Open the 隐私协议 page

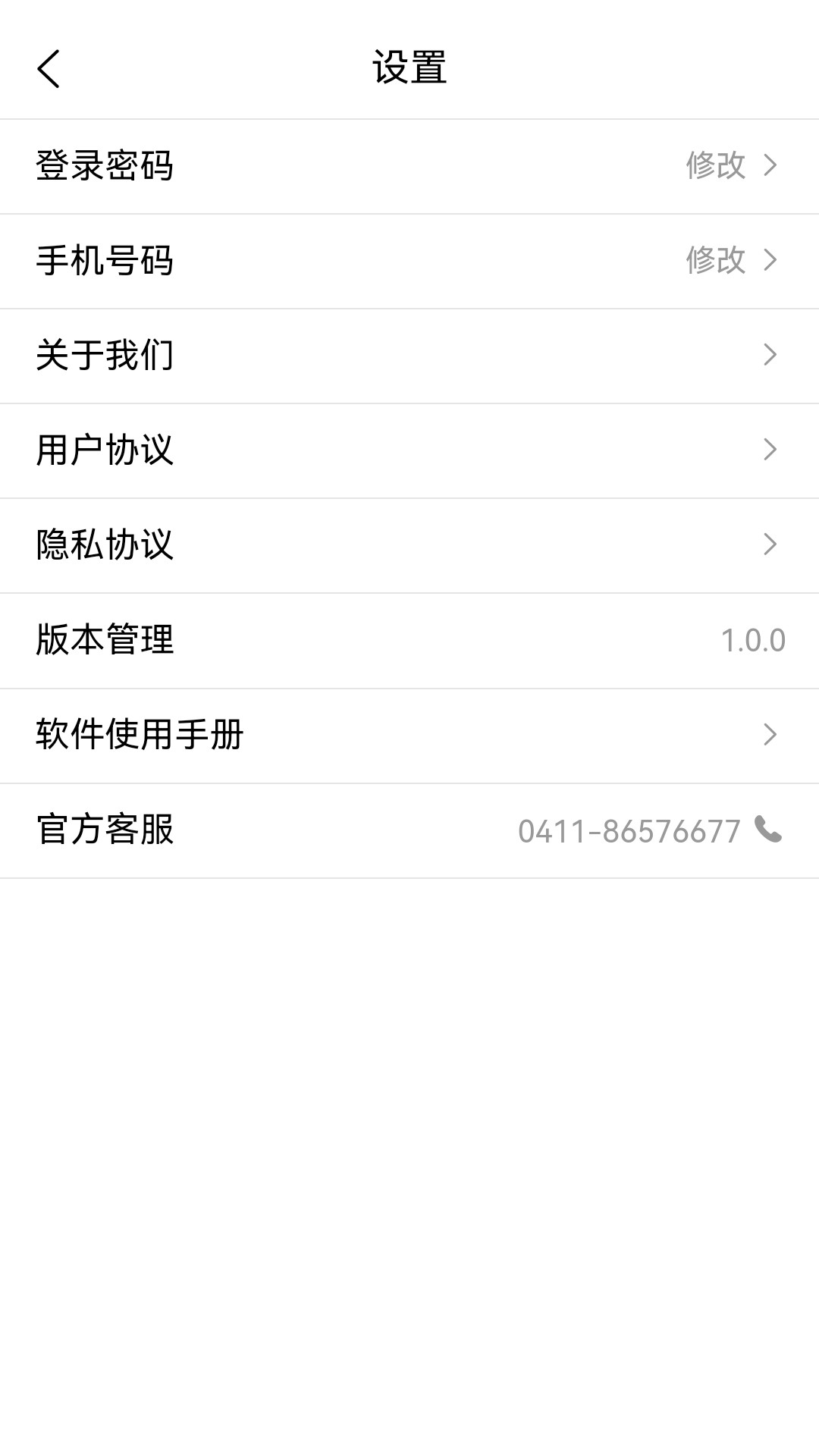point(409,545)
